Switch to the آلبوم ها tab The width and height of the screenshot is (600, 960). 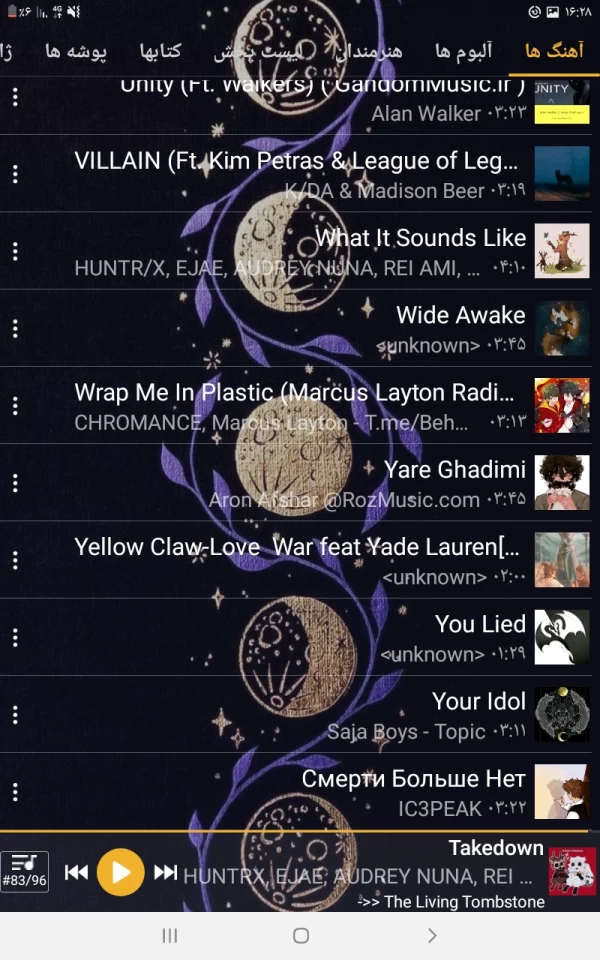(x=463, y=51)
